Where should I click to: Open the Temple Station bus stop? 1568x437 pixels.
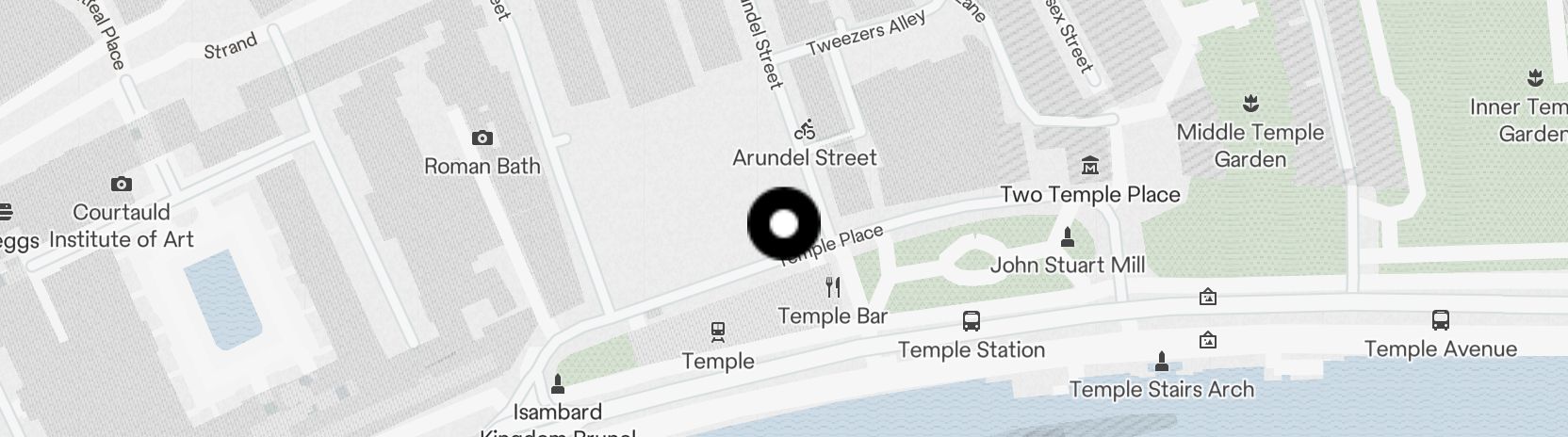972,321
